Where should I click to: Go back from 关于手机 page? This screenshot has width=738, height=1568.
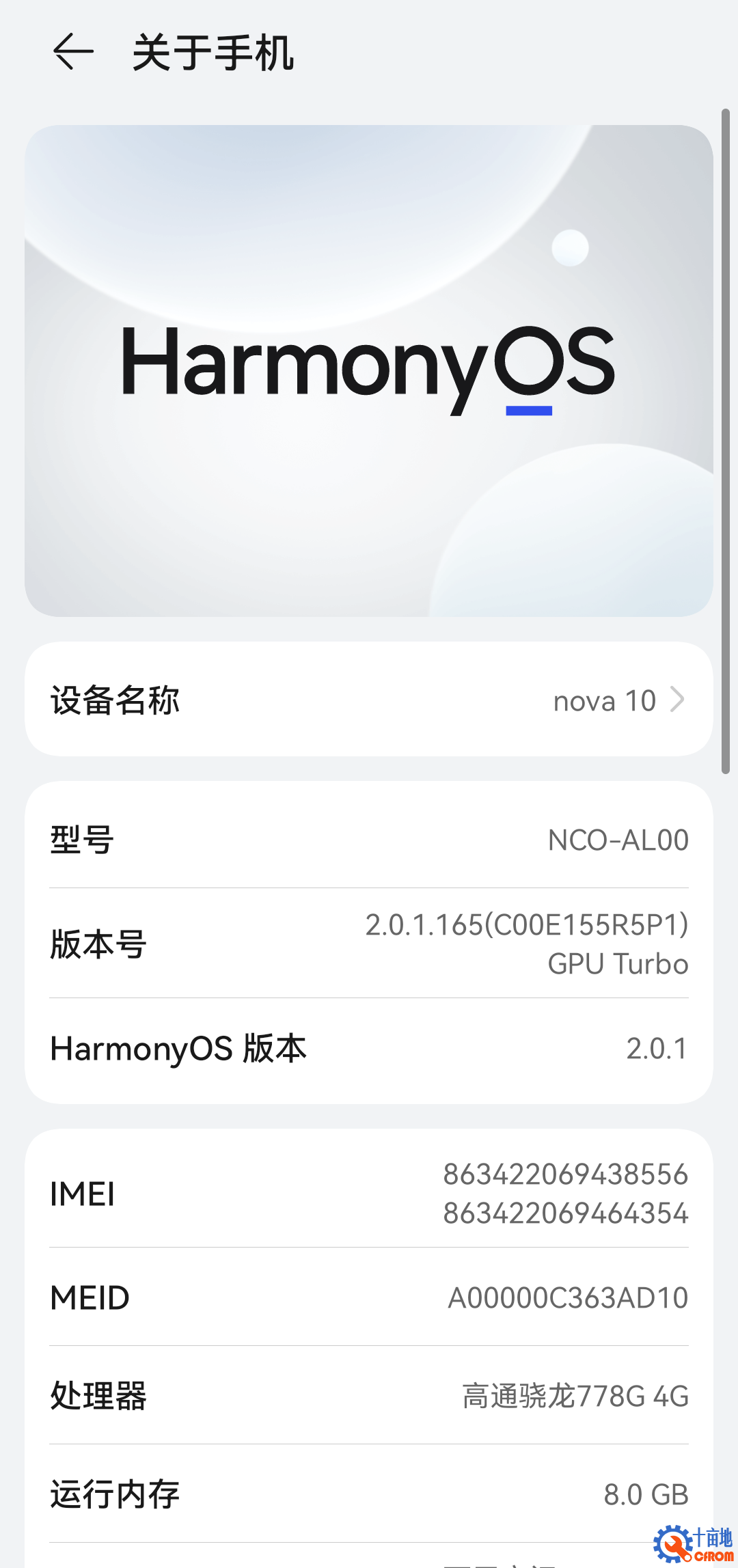point(72,52)
